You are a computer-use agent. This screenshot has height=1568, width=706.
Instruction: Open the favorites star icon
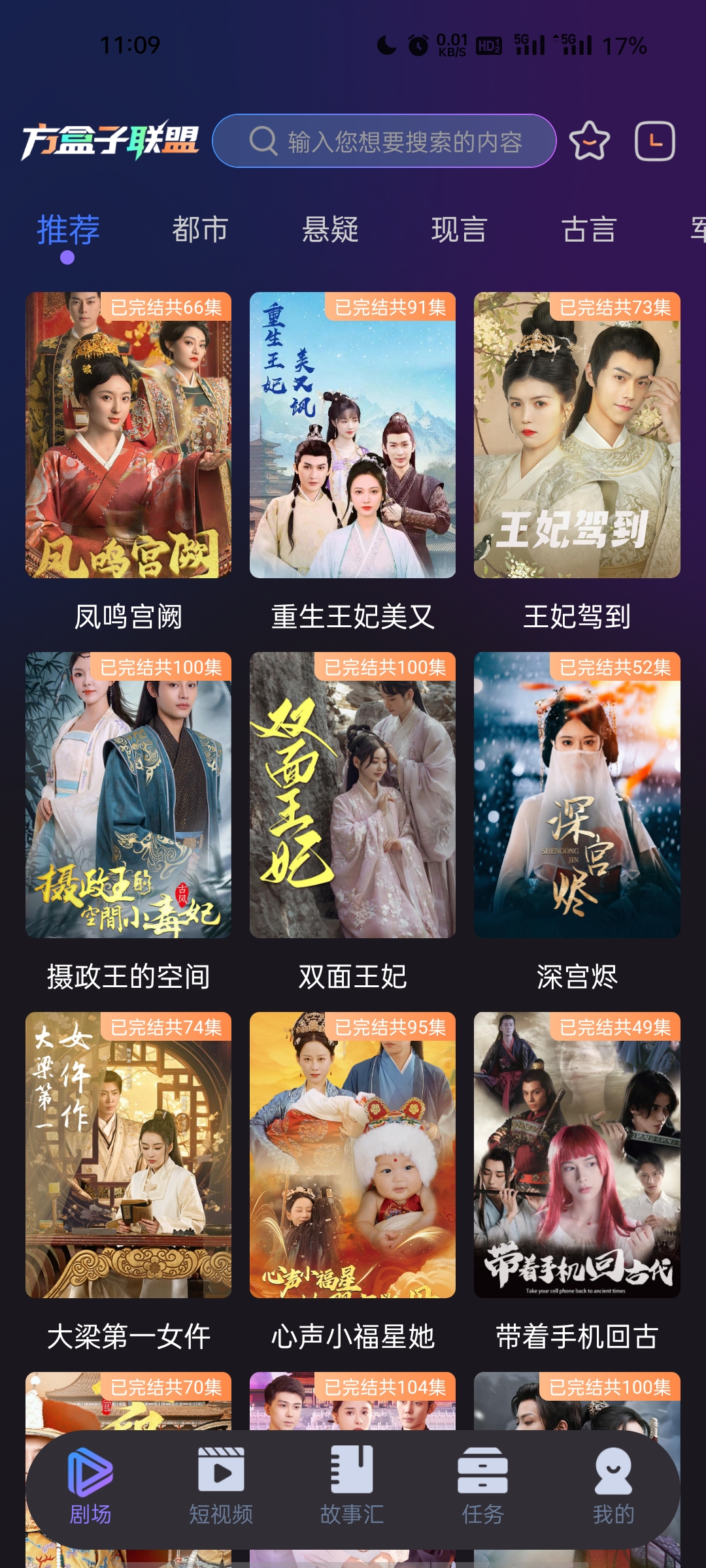589,141
